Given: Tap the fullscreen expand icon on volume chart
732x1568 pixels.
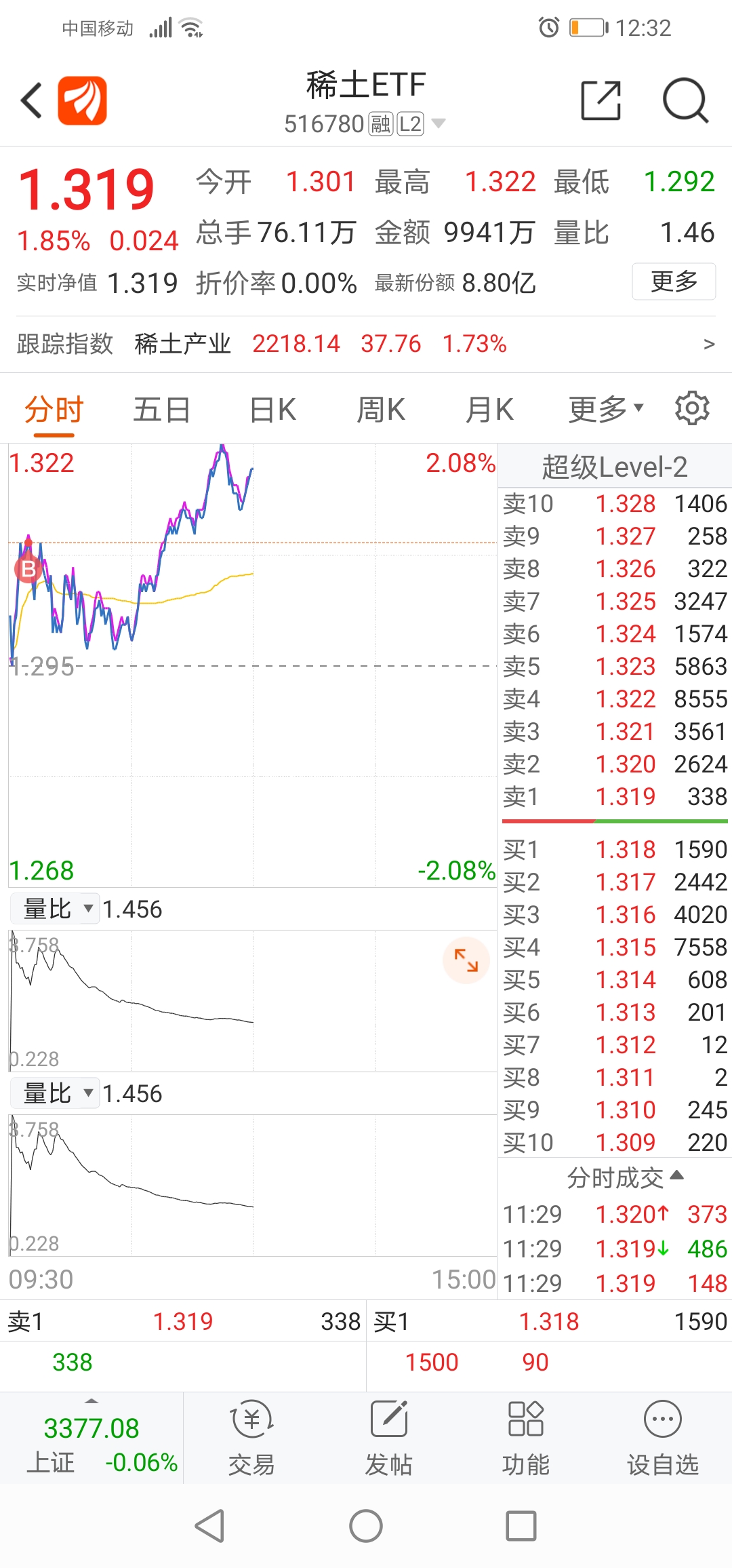Looking at the screenshot, I should tap(466, 960).
